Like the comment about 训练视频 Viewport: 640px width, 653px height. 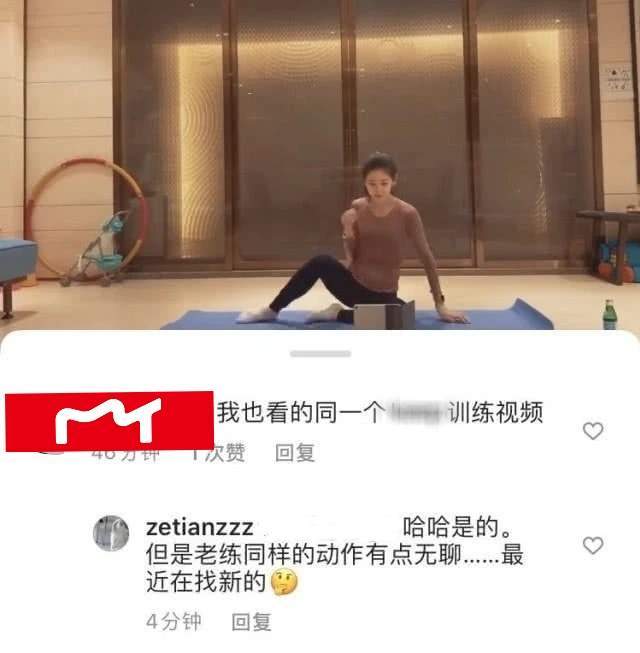click(x=593, y=431)
